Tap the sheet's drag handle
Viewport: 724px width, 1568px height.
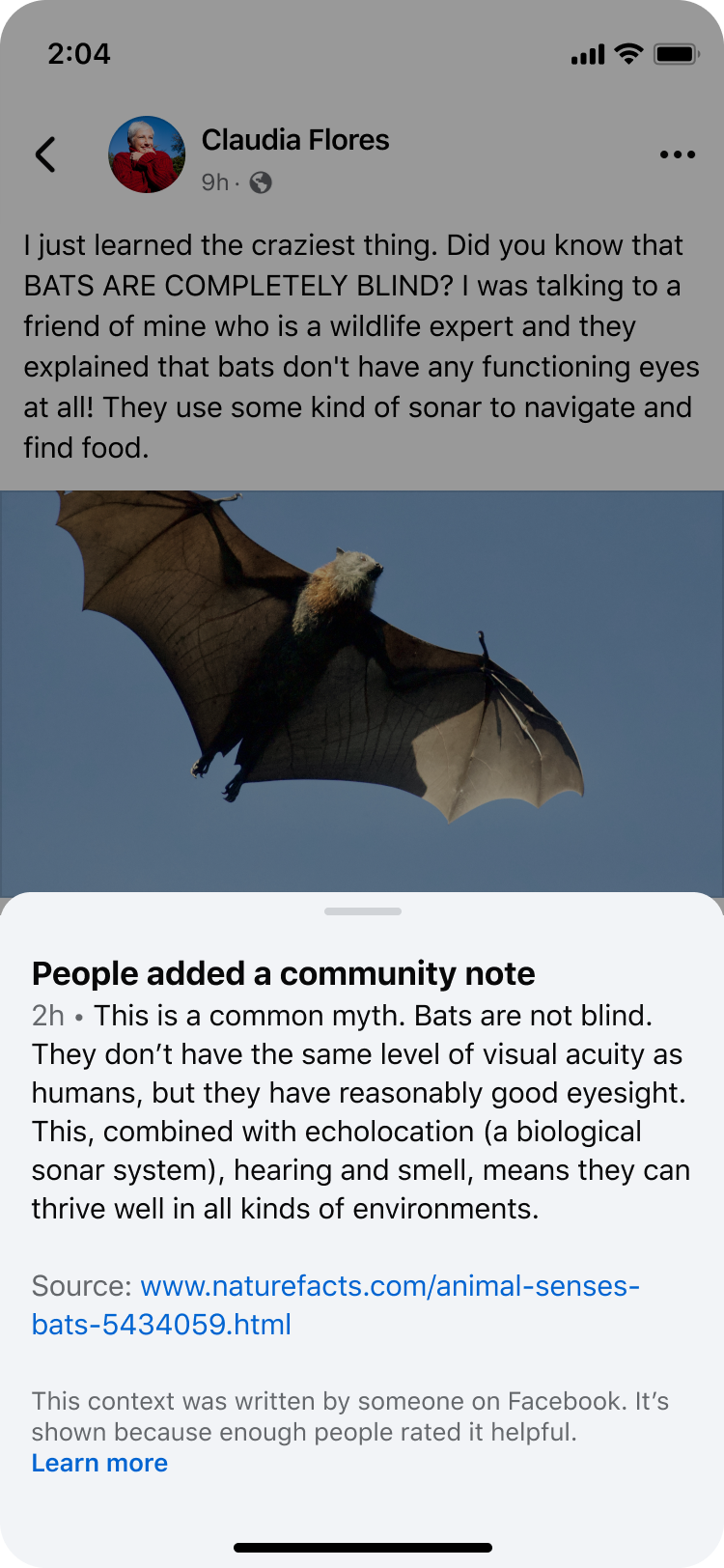[363, 910]
